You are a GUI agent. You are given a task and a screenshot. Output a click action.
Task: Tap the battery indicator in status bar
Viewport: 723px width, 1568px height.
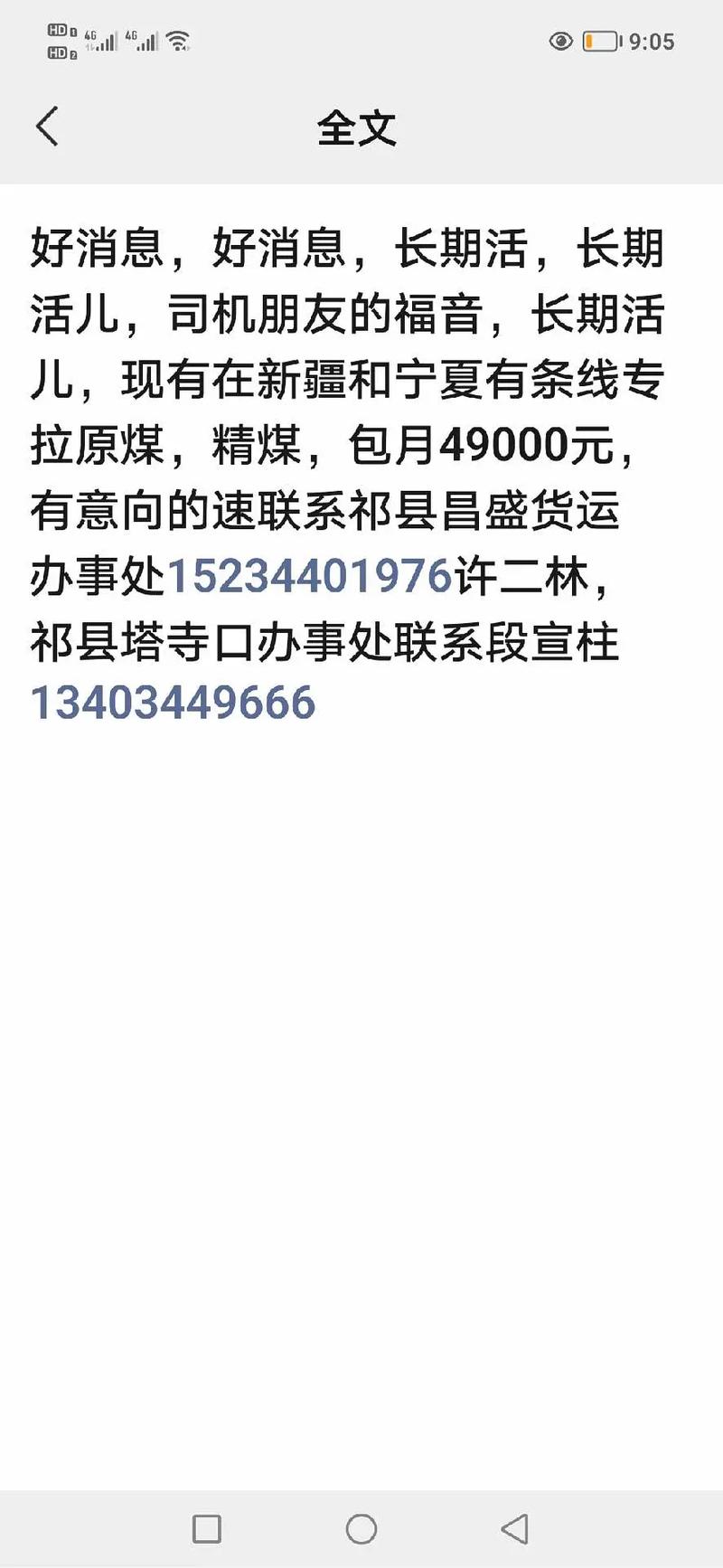click(602, 41)
